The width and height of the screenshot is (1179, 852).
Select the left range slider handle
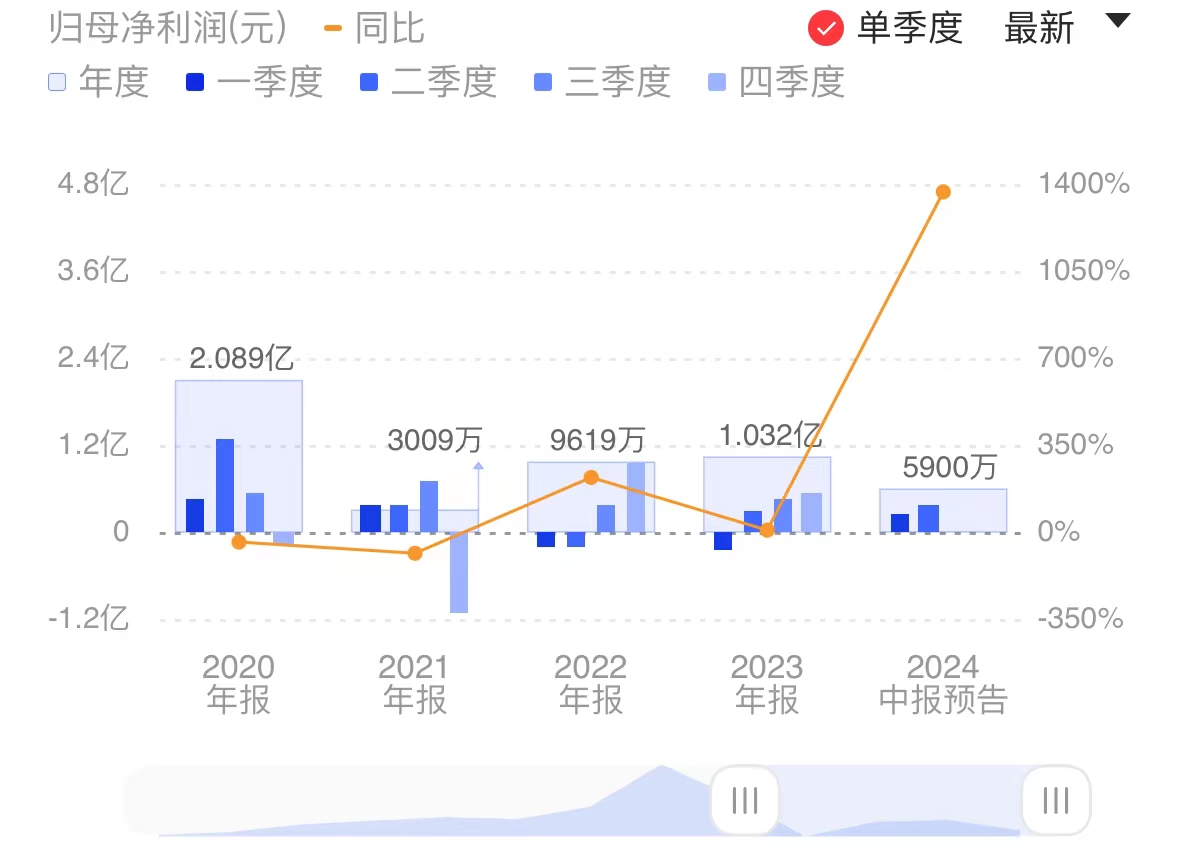[x=744, y=800]
